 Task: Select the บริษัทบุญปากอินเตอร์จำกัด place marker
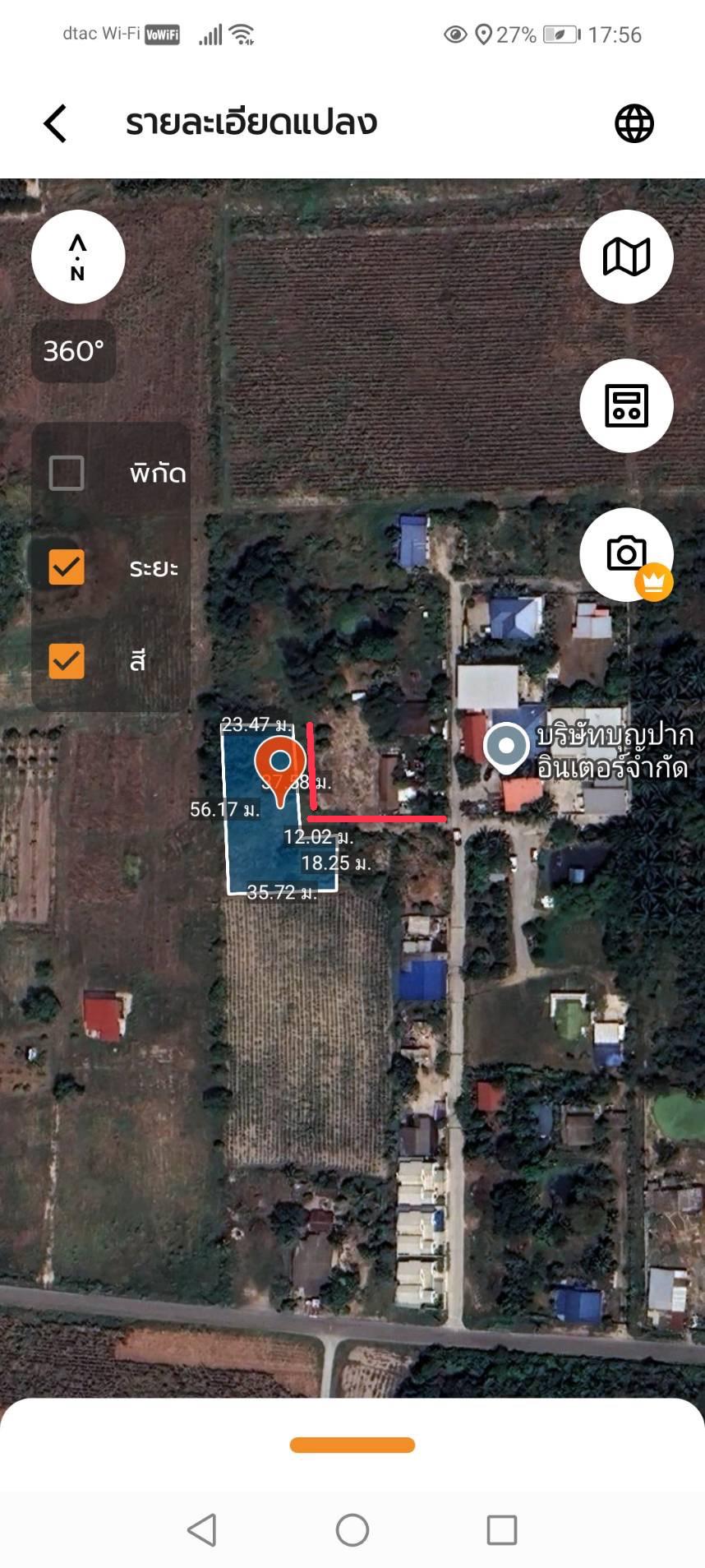[x=506, y=747]
